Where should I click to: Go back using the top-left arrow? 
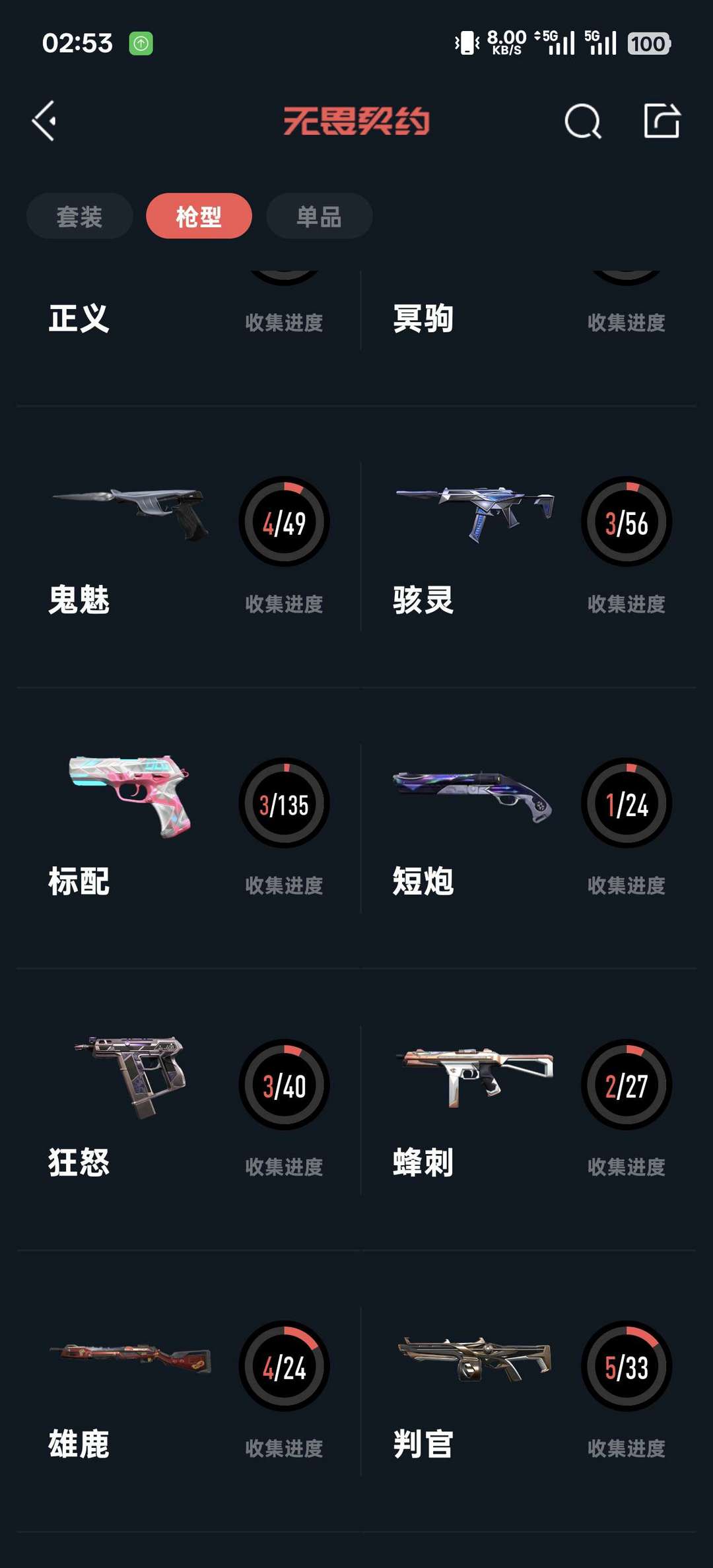click(x=44, y=121)
